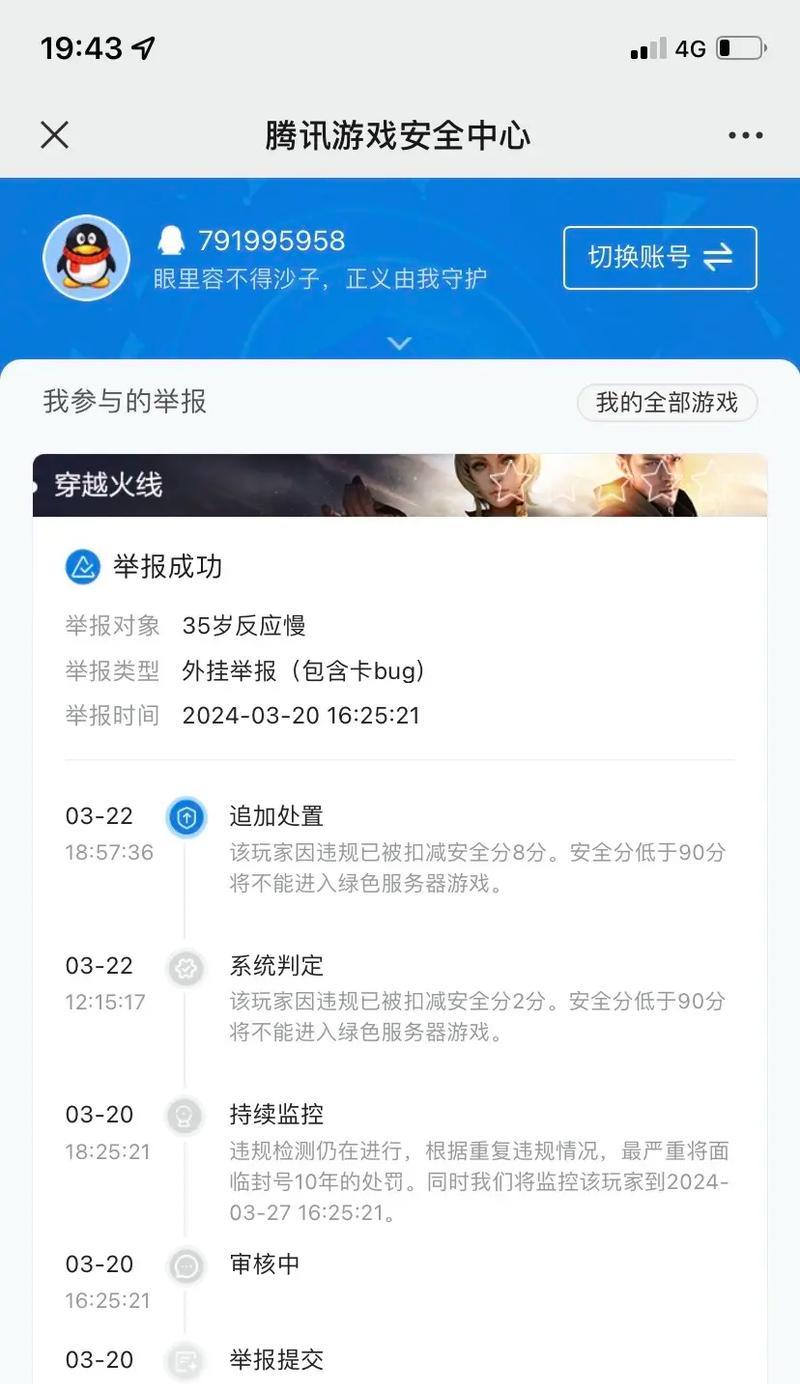Viewport: 800px width, 1384px height.
Task: Open 我的全部游戏 to view all games
Action: (x=667, y=403)
